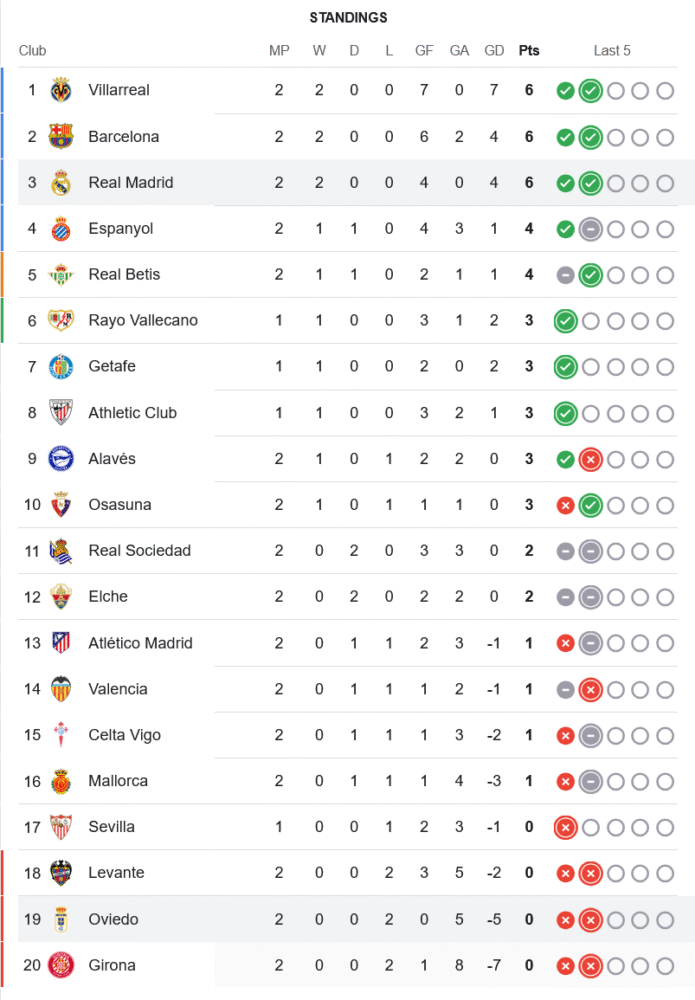The width and height of the screenshot is (695, 1000).
Task: Open Real Sociedad's entry
Action: point(139,550)
